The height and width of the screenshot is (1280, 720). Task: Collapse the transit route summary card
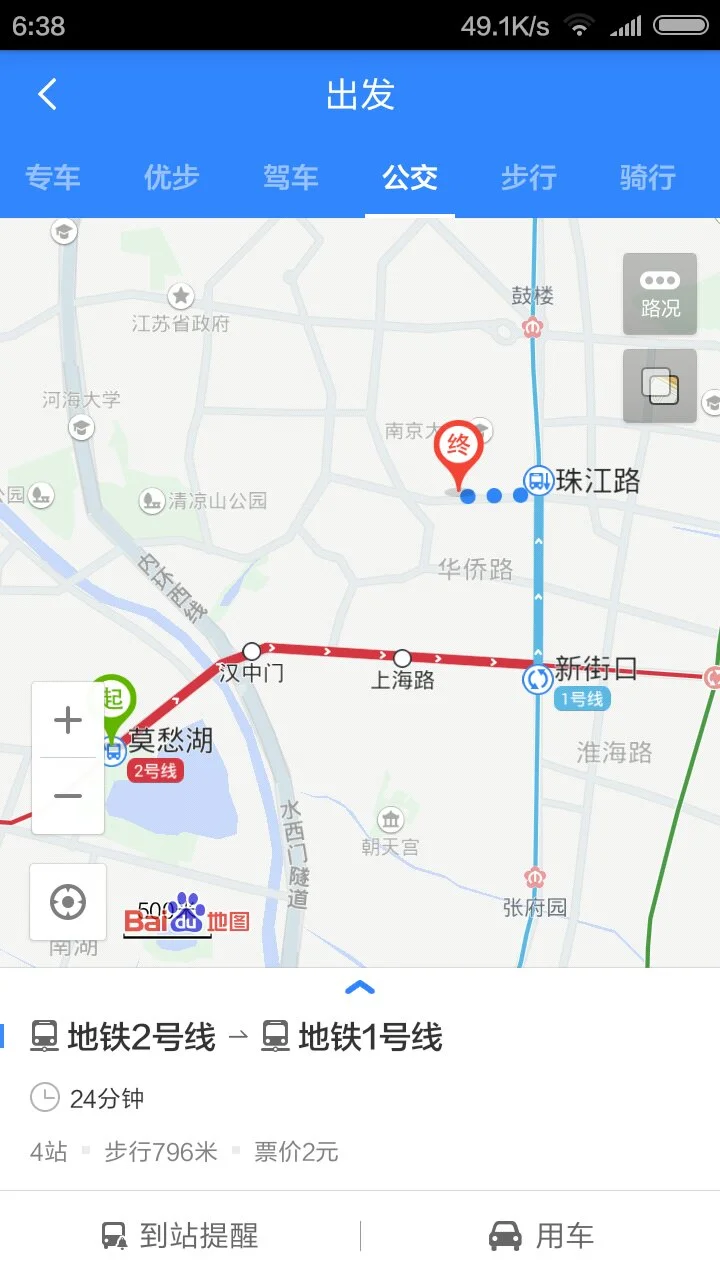360,987
